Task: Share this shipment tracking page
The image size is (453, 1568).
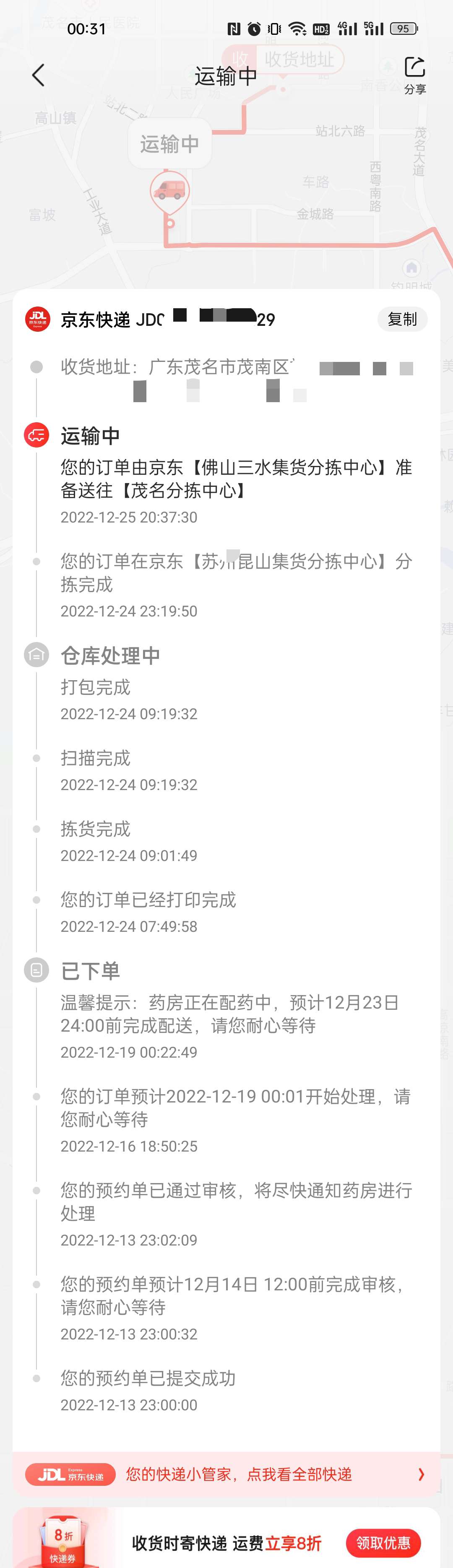Action: pos(415,75)
